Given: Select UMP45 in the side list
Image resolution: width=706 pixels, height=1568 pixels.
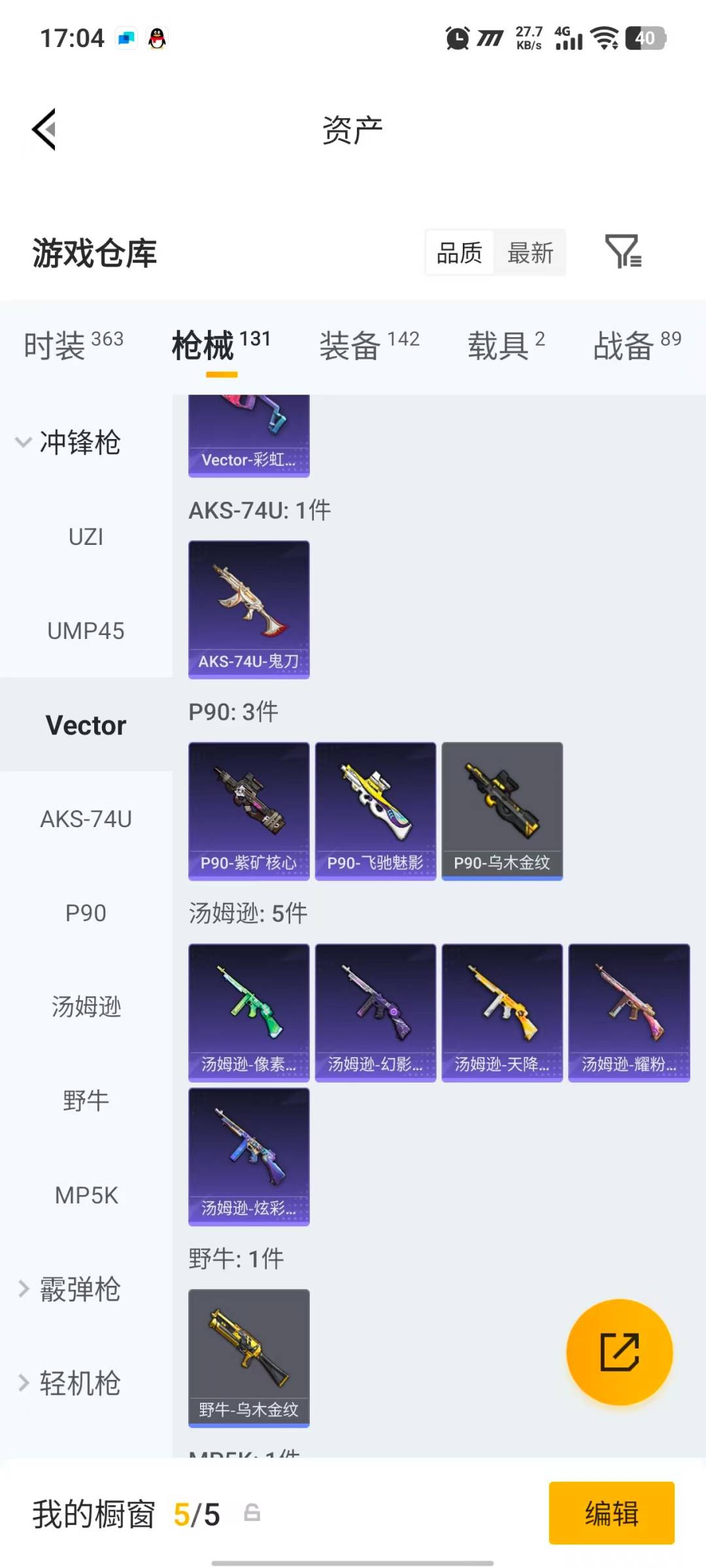Looking at the screenshot, I should [86, 631].
